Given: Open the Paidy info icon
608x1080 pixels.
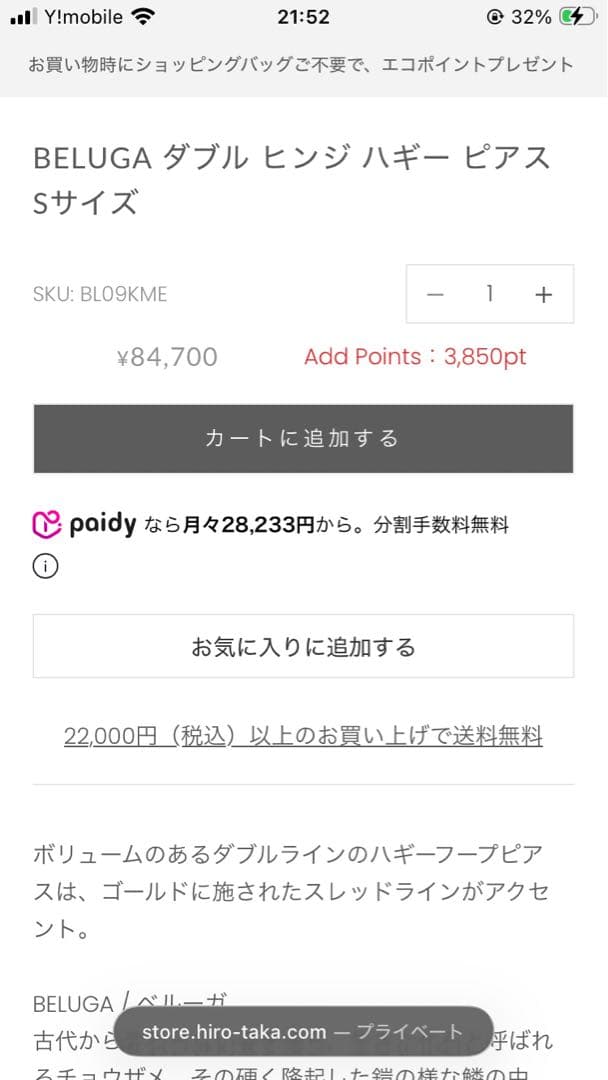Looking at the screenshot, I should [x=45, y=566].
